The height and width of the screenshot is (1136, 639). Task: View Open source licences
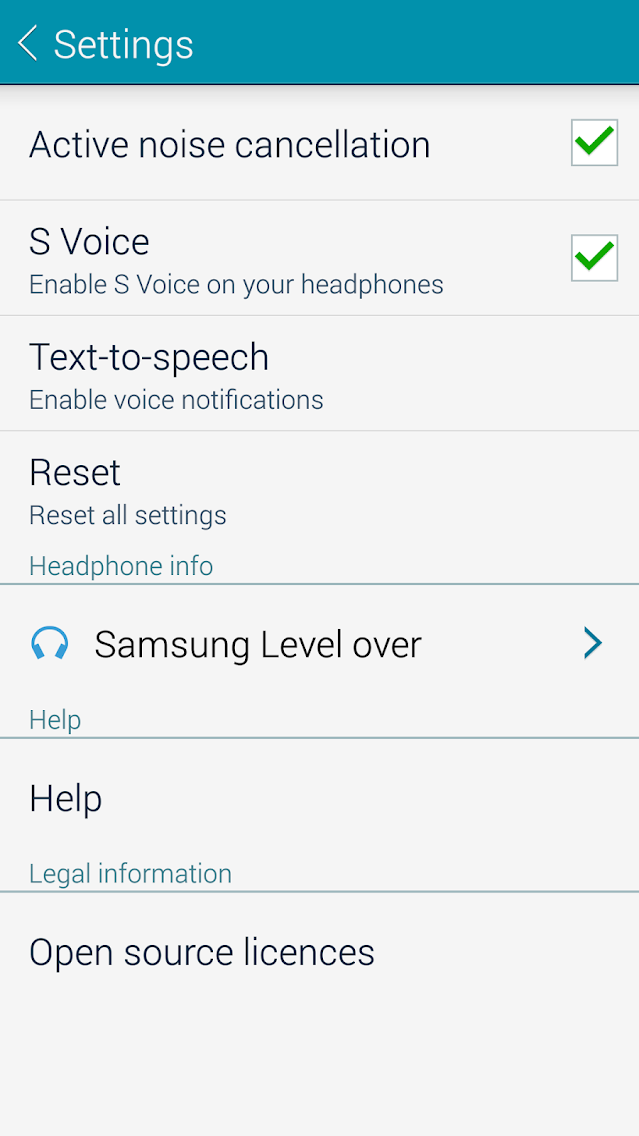pos(319,953)
